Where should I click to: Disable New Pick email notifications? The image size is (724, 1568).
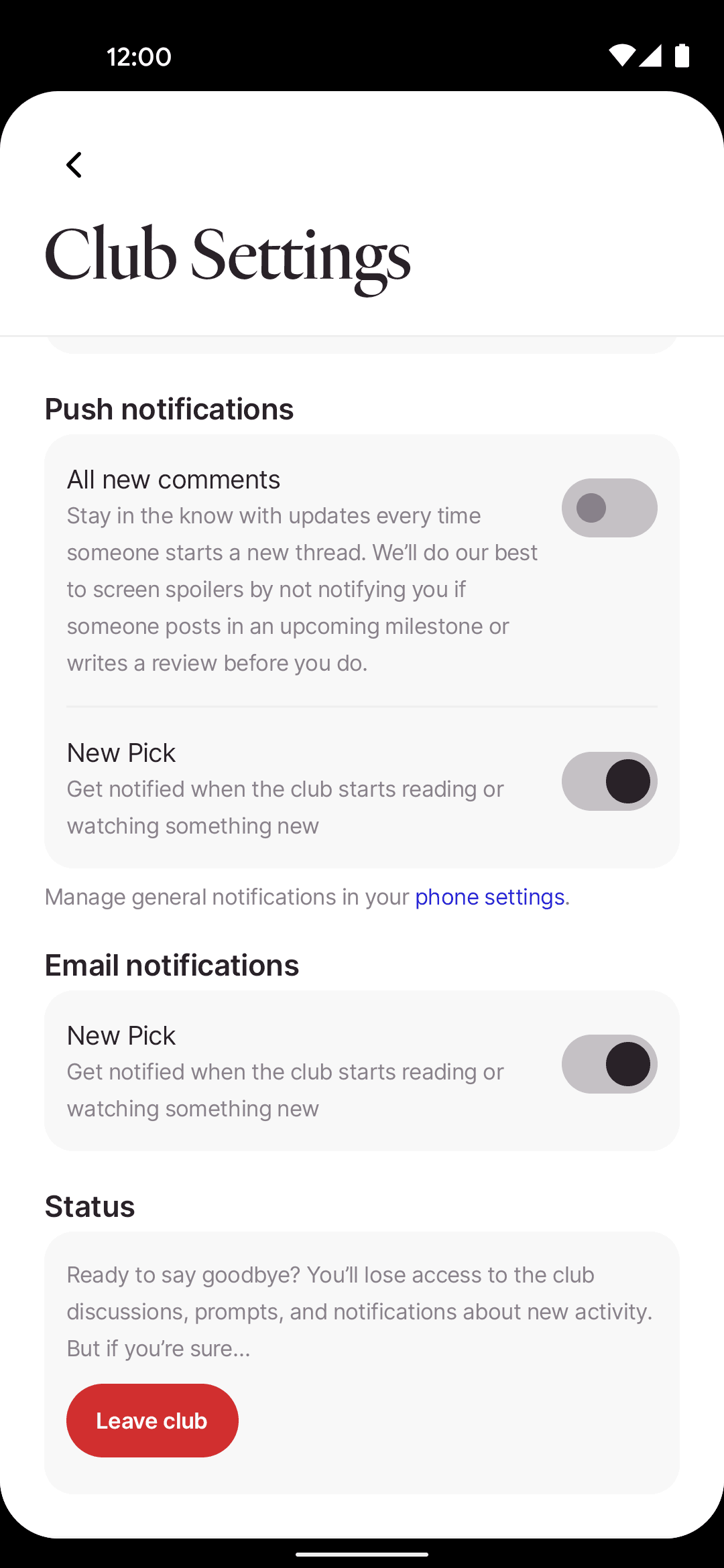point(609,1064)
